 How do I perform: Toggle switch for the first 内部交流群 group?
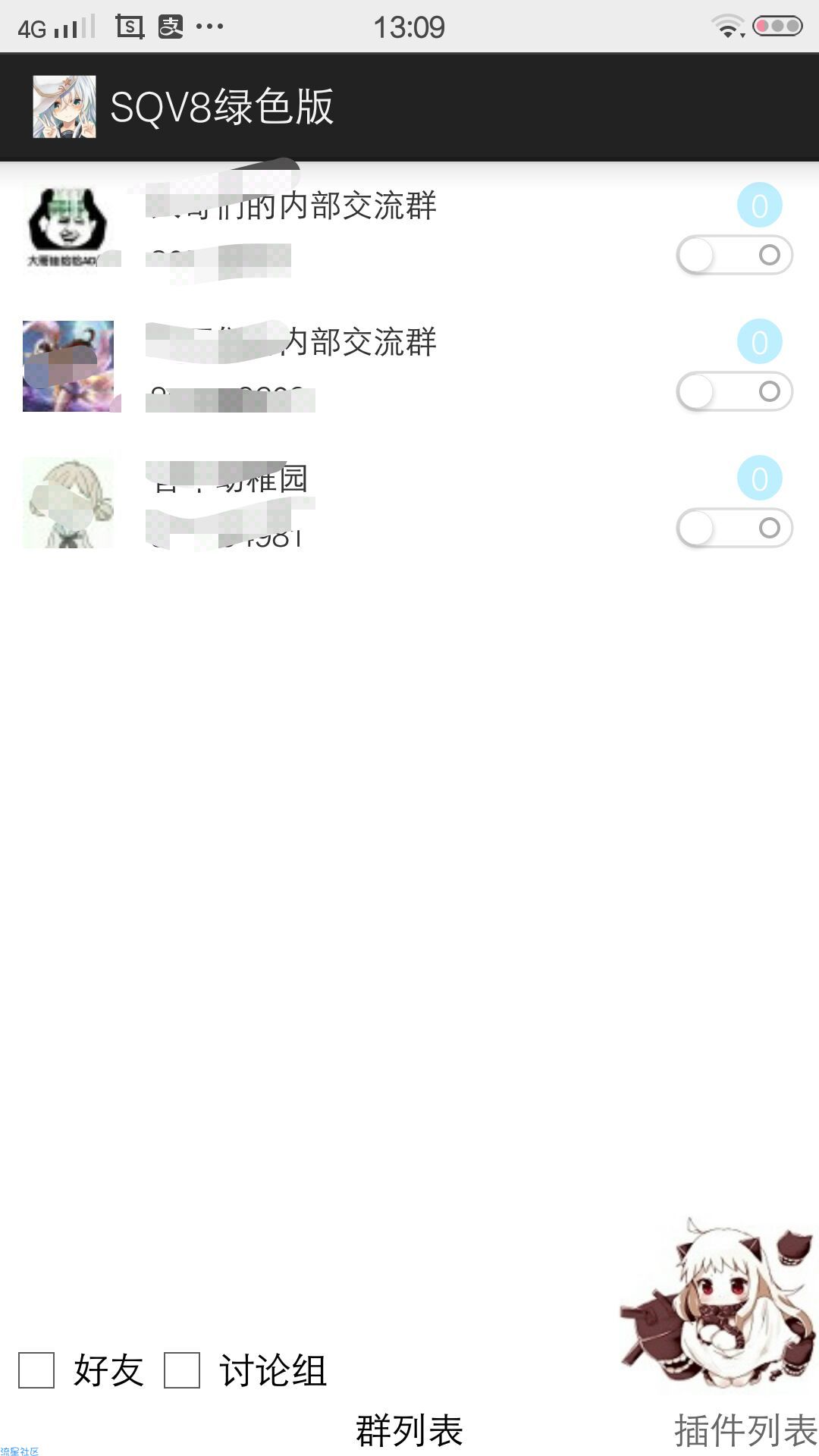(x=734, y=256)
